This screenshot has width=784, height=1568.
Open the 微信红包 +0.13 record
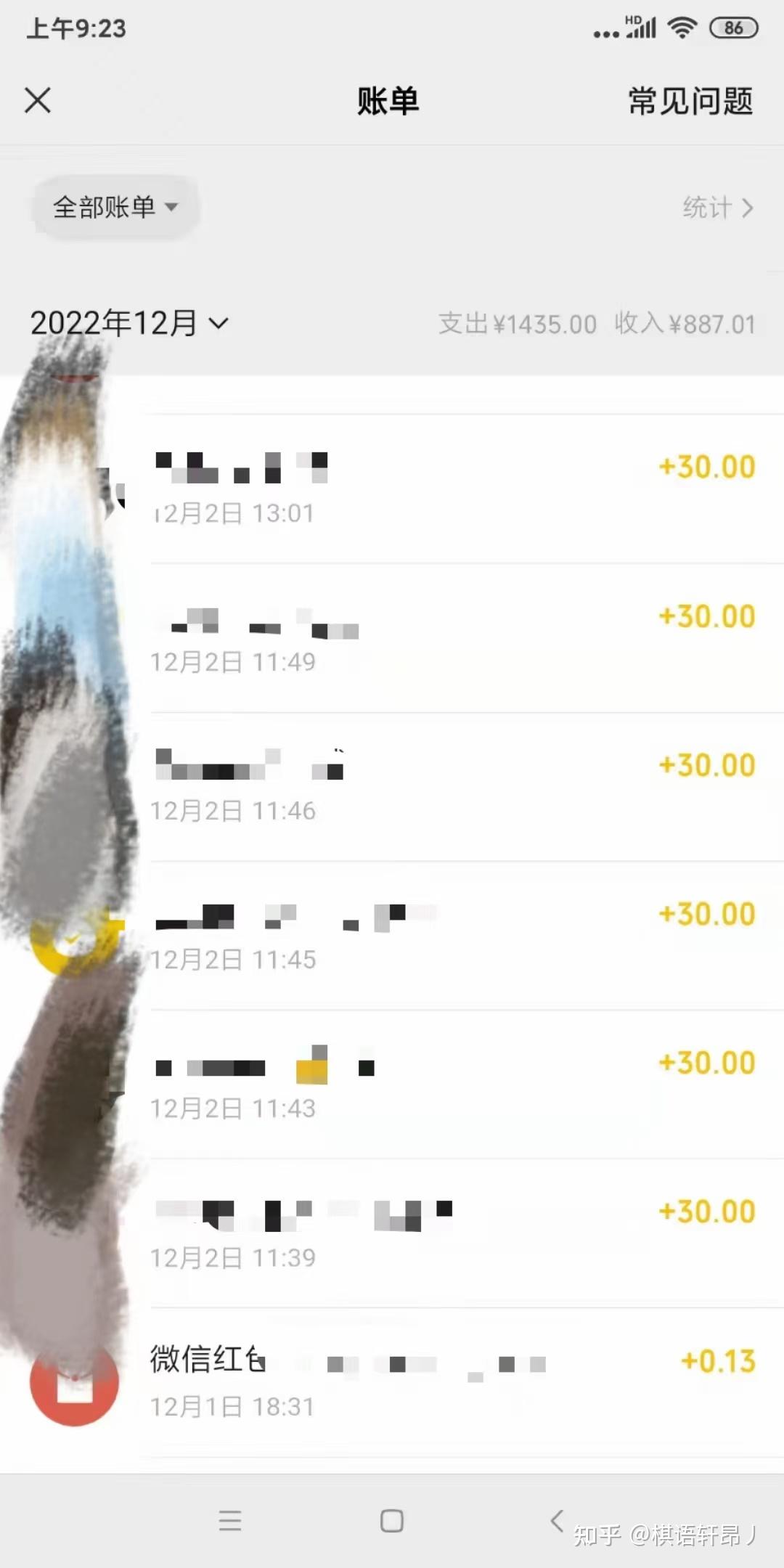pos(450,1381)
